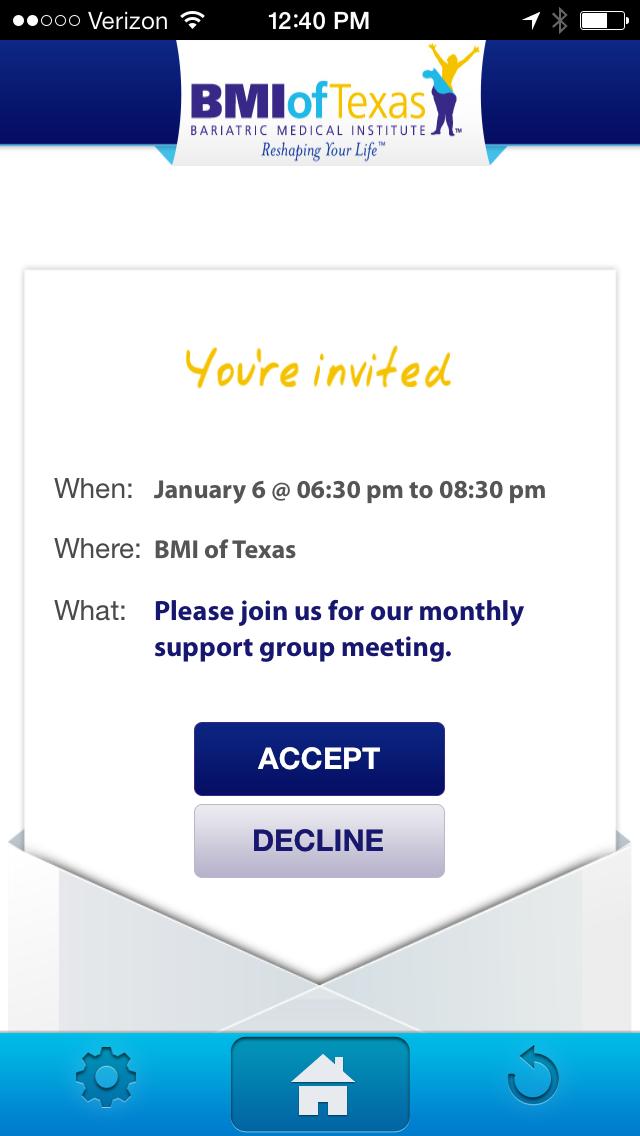The width and height of the screenshot is (640, 1136).
Task: Accept the support group meeting invitation
Action: pyautogui.click(x=319, y=758)
